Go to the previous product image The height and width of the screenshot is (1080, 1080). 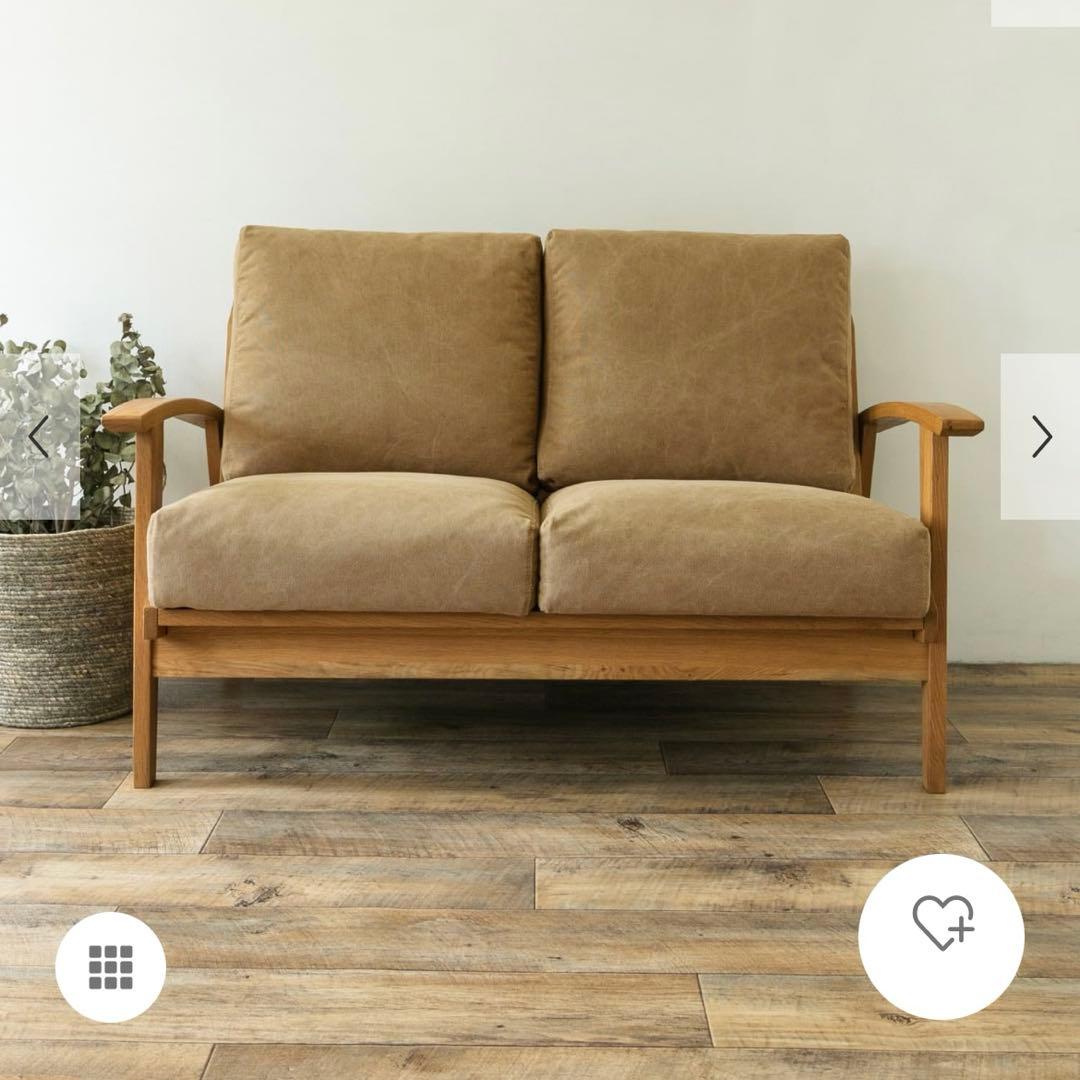click(39, 437)
